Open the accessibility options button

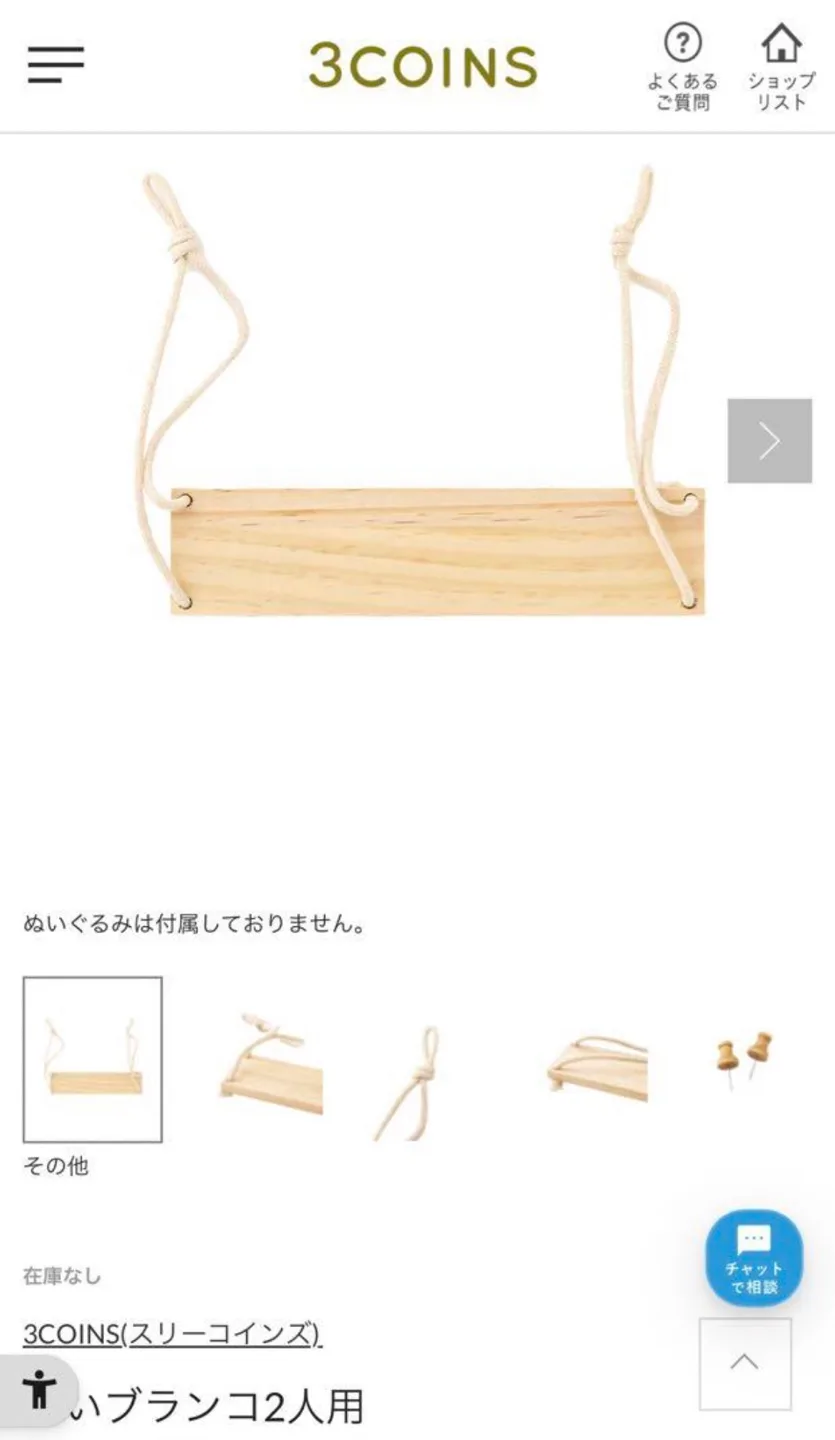point(40,1391)
